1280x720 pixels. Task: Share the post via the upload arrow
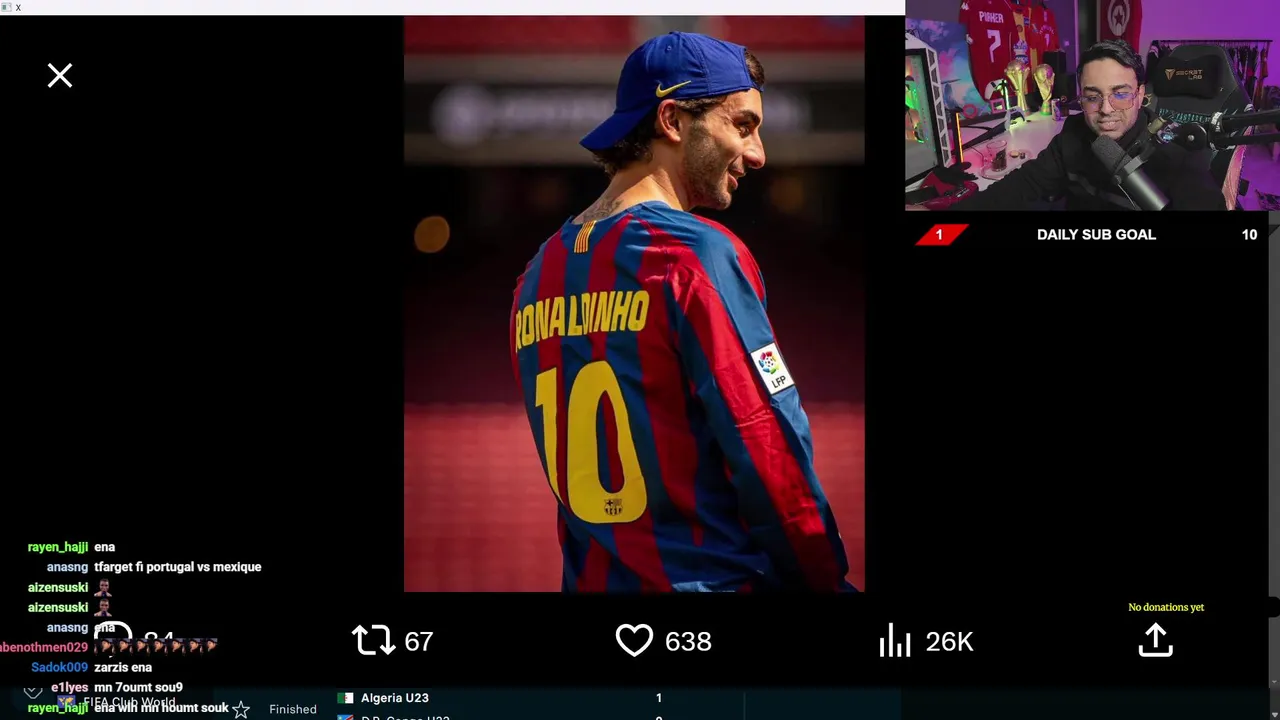1155,641
